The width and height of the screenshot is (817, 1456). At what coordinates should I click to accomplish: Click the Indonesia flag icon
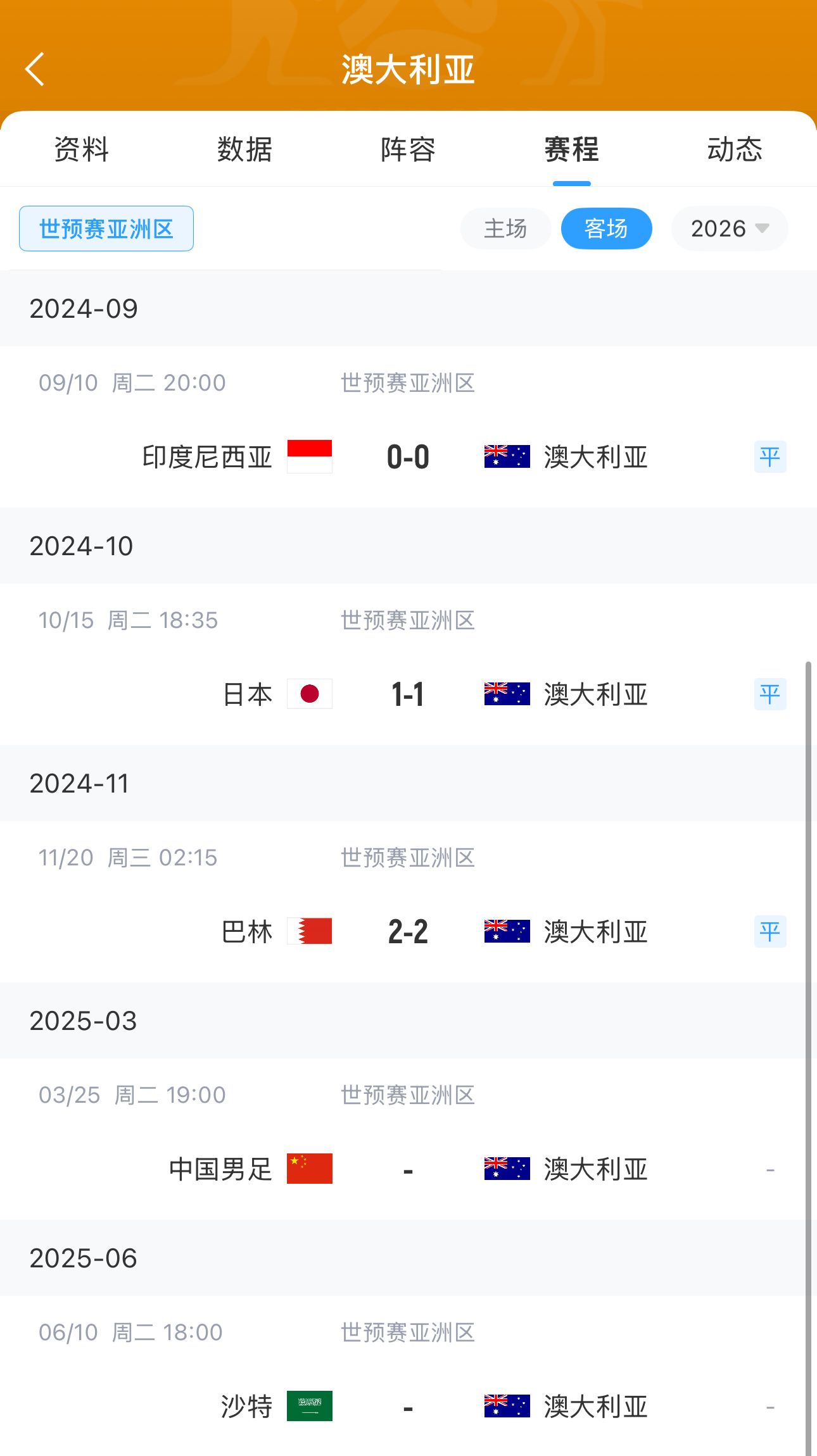pos(310,455)
